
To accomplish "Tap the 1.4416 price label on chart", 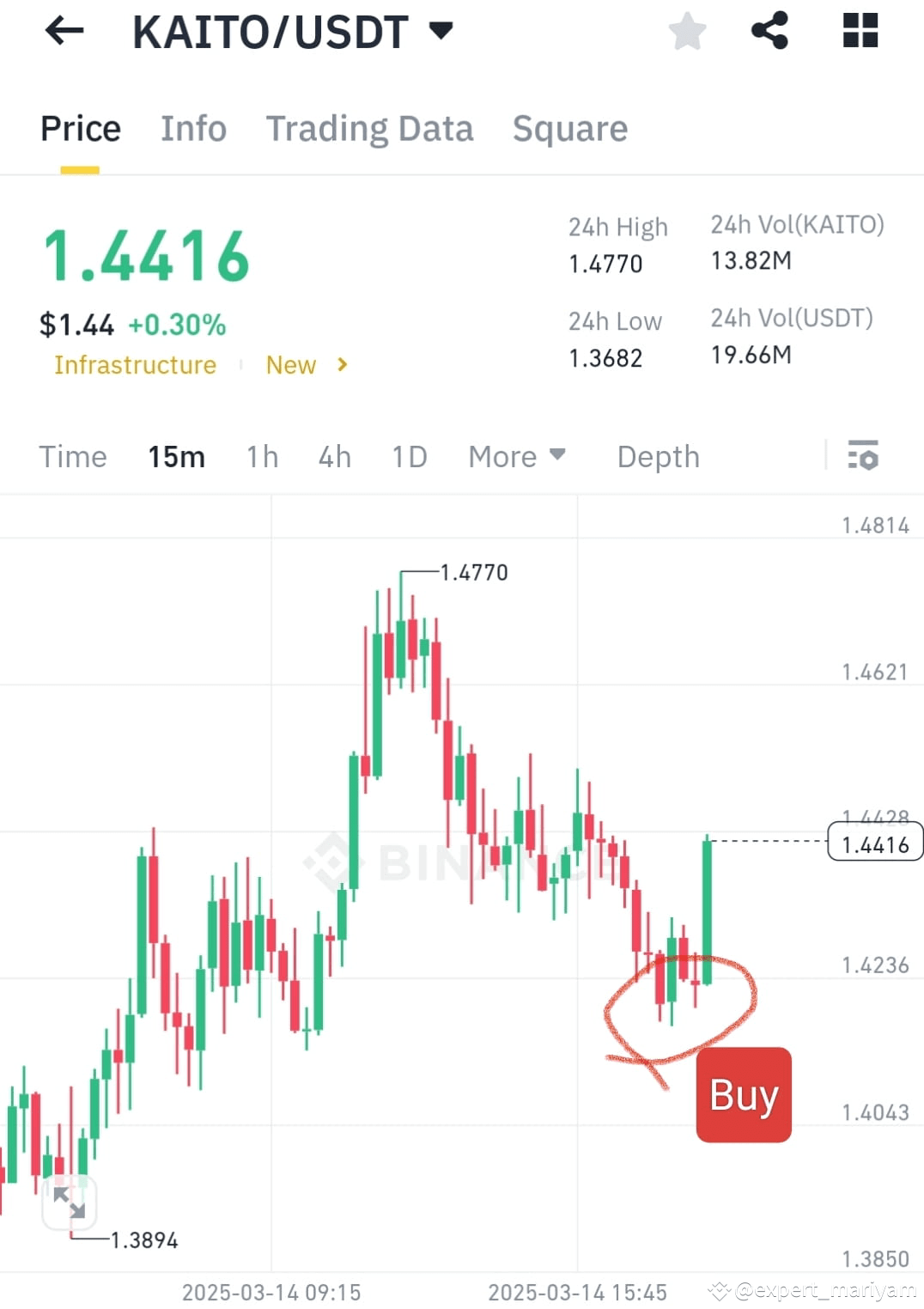I will pos(875,844).
